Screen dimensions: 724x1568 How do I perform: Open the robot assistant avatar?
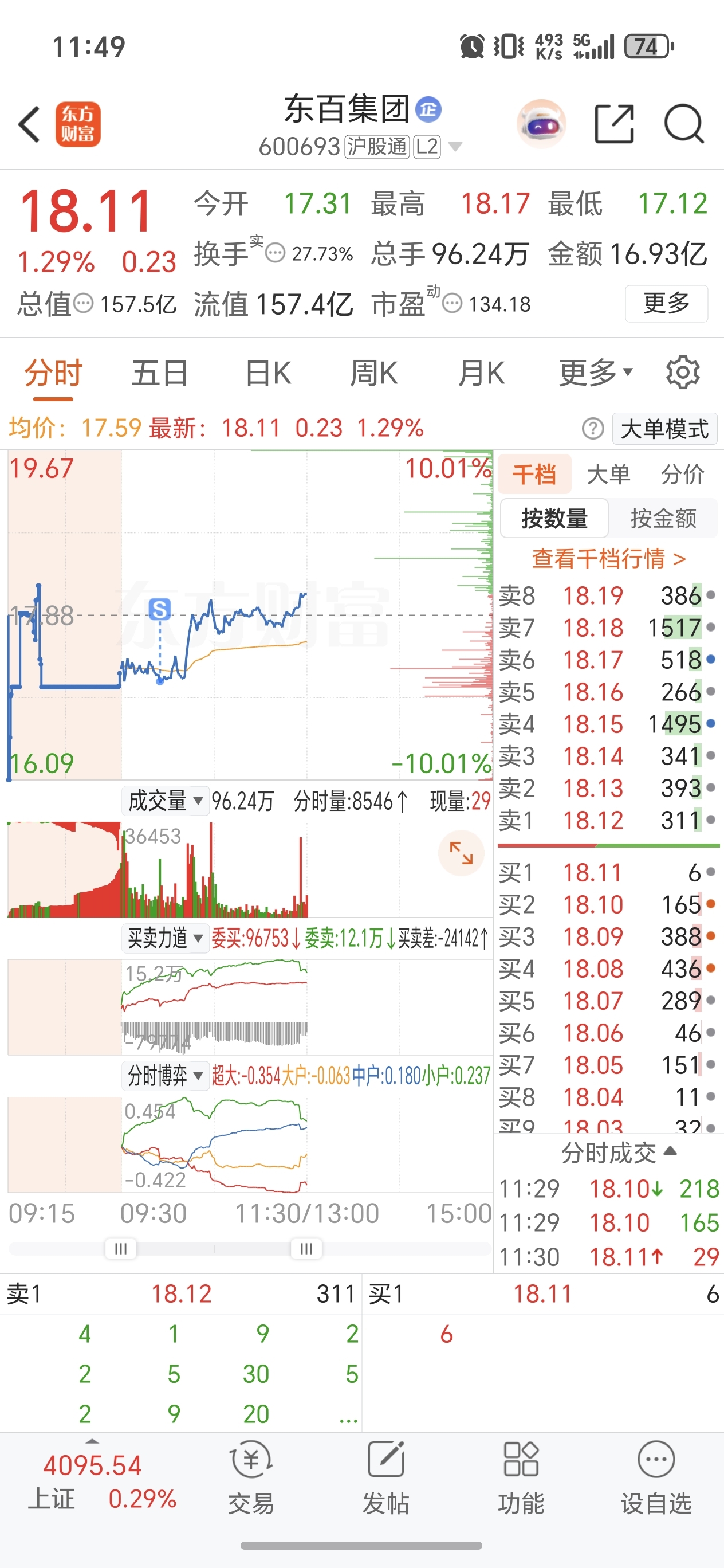(x=541, y=124)
